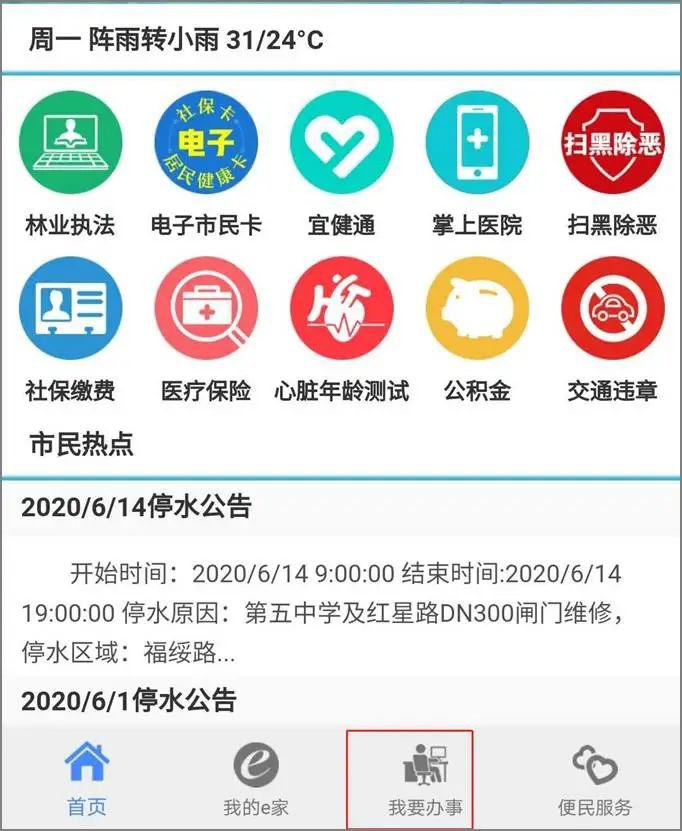This screenshot has height=831, width=682.
Task: Open the 2020/6/1停水公告 notice
Action: click(x=129, y=700)
